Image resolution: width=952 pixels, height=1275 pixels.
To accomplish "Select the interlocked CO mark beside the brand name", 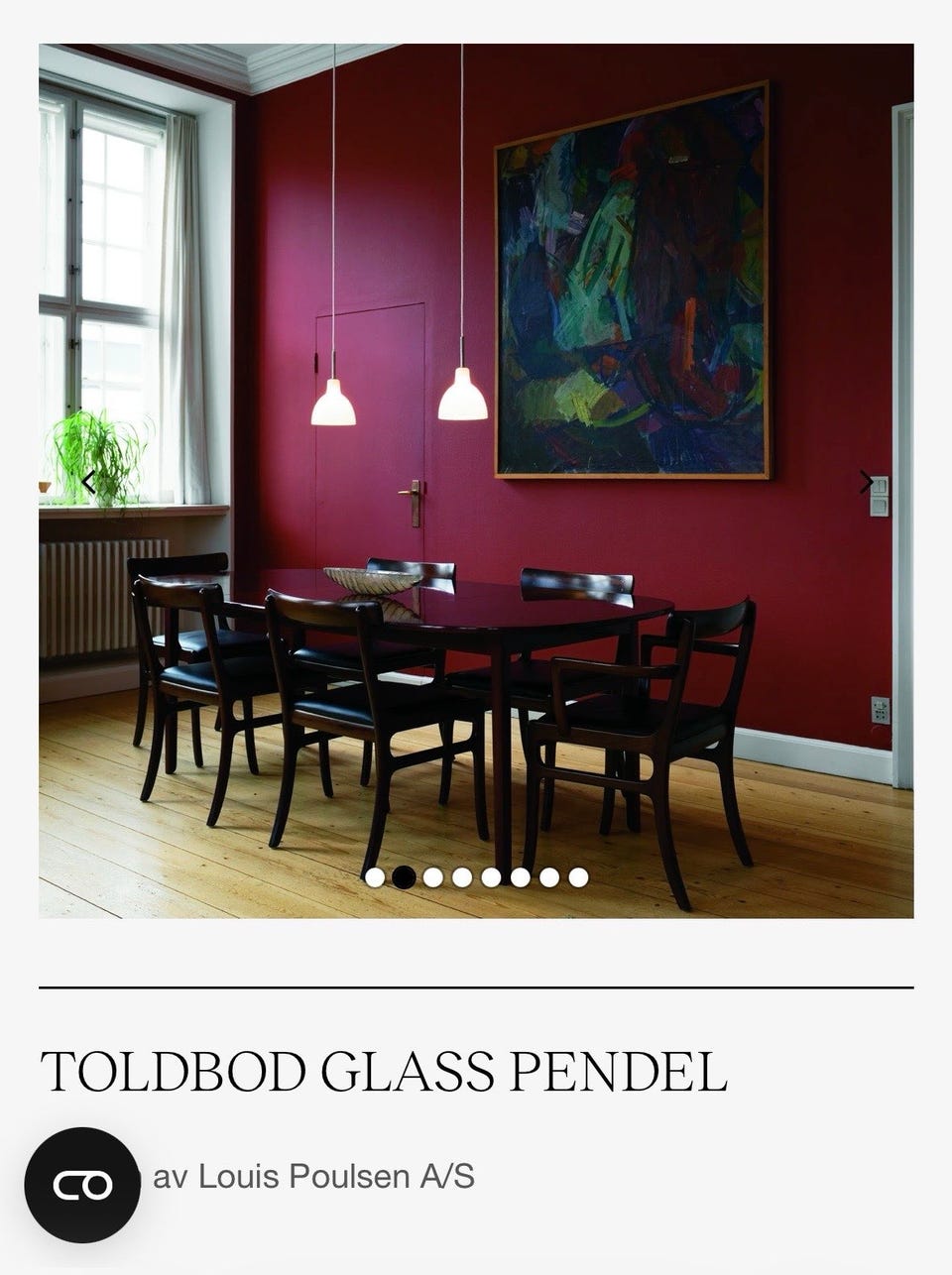I will [x=84, y=1182].
